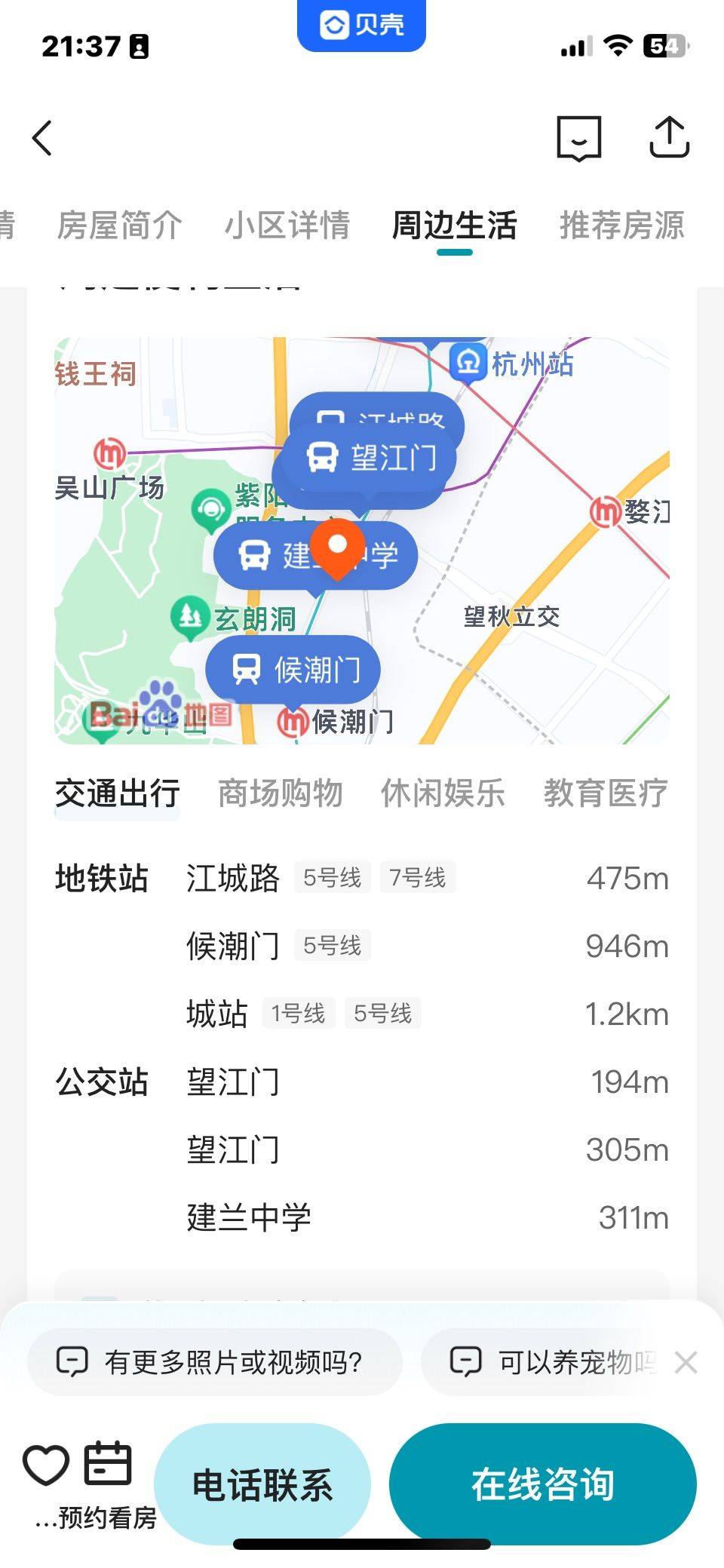
Task: Return to 贝壳 via the top pill
Action: click(x=362, y=26)
